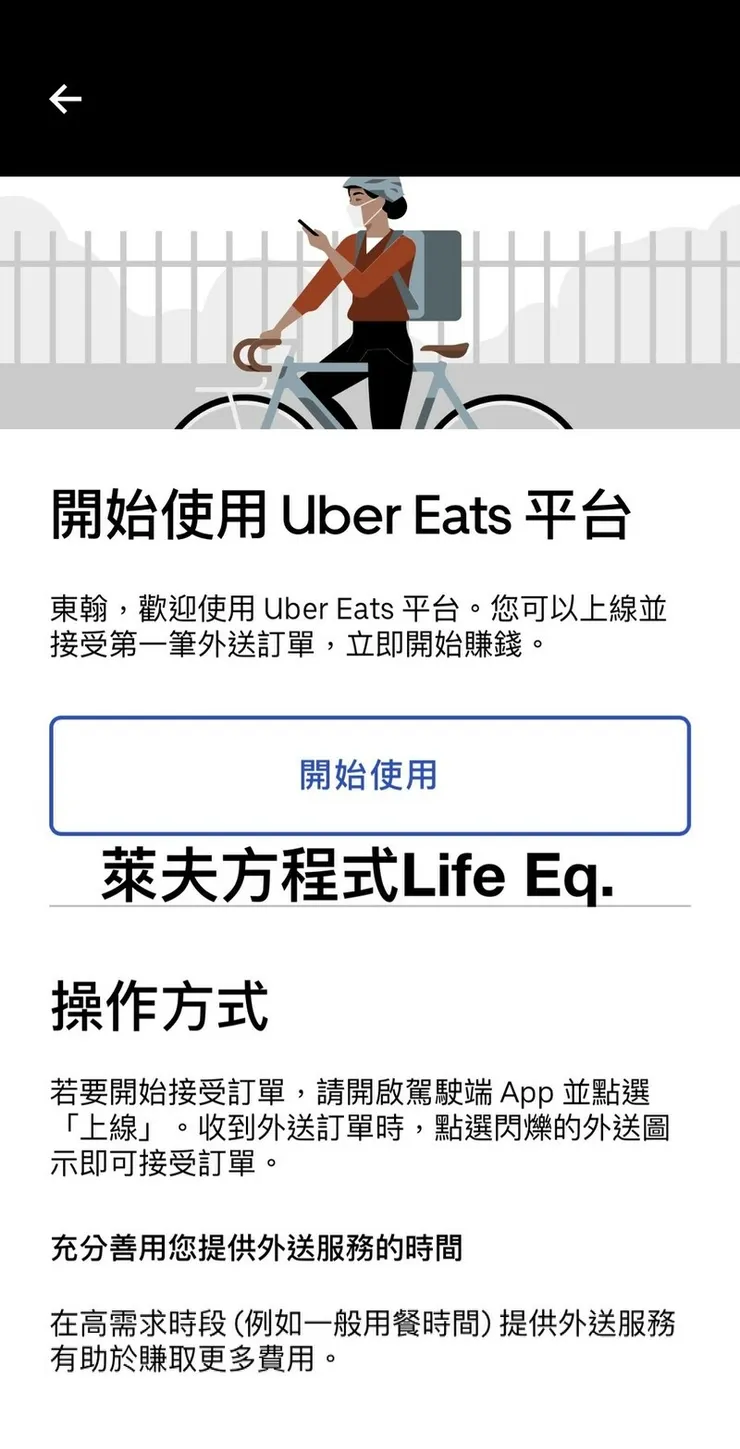
Task: Click the back arrow at top left
Action: (x=64, y=98)
